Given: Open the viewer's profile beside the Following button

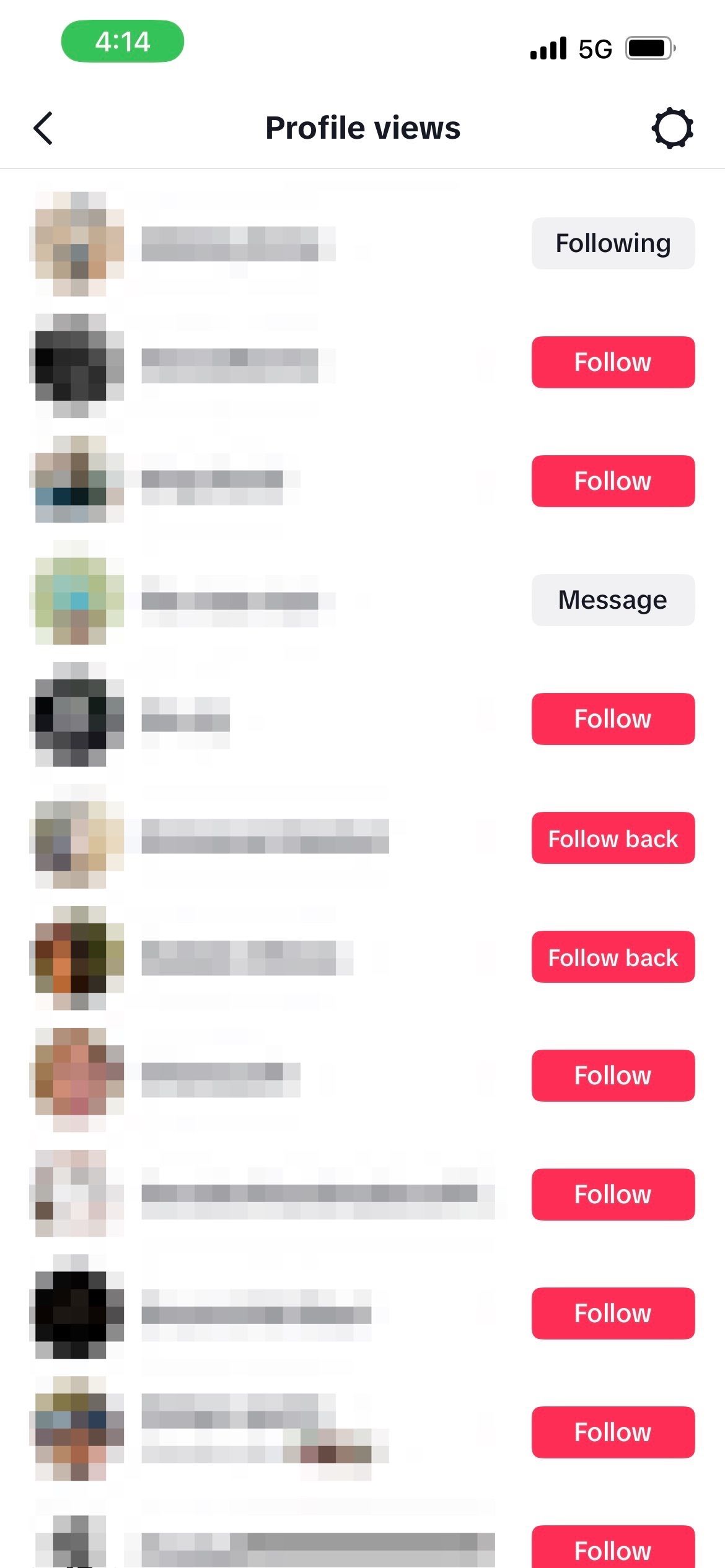Looking at the screenshot, I should click(x=77, y=243).
